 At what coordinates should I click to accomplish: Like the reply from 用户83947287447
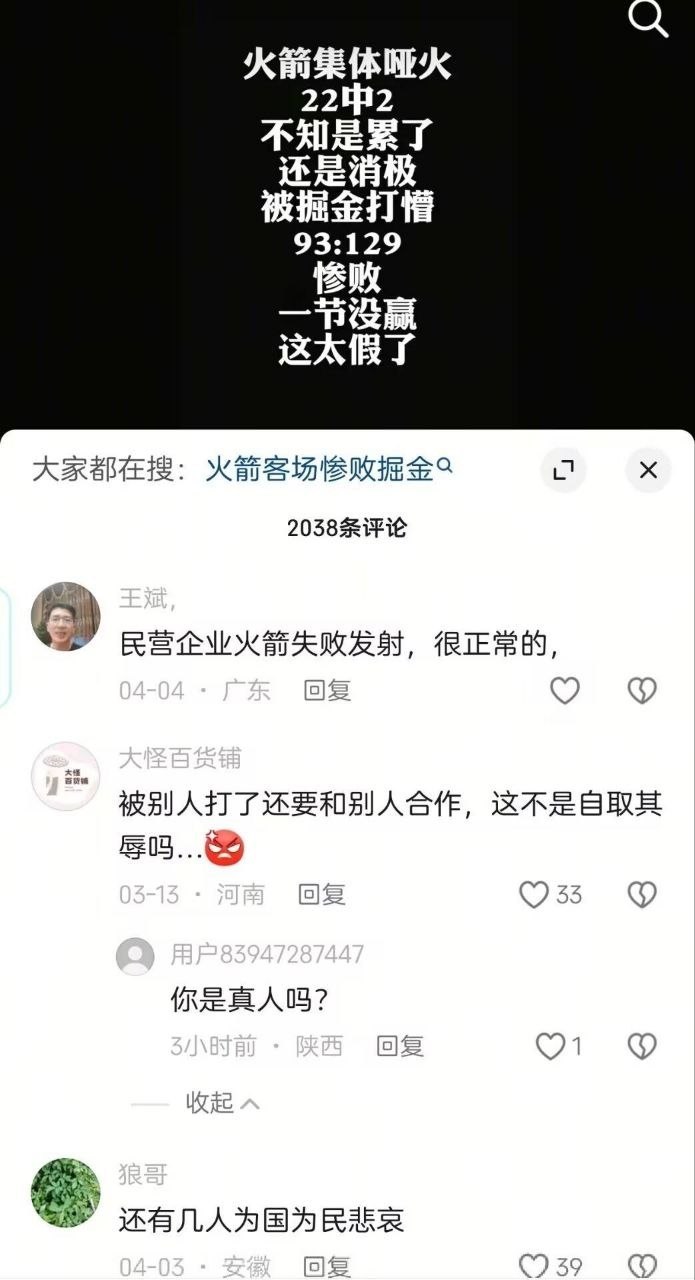tap(559, 1046)
